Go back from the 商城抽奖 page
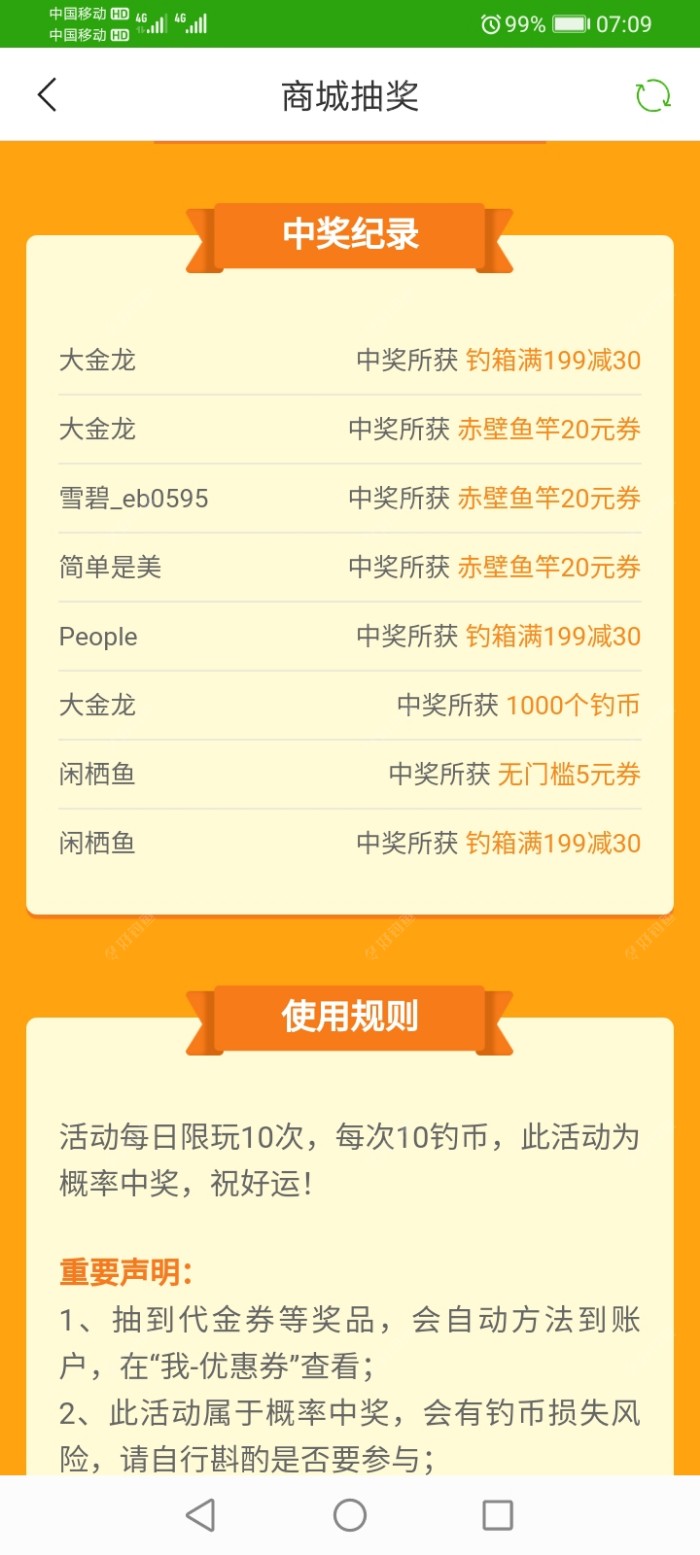This screenshot has height=1555, width=700. tap(47, 96)
